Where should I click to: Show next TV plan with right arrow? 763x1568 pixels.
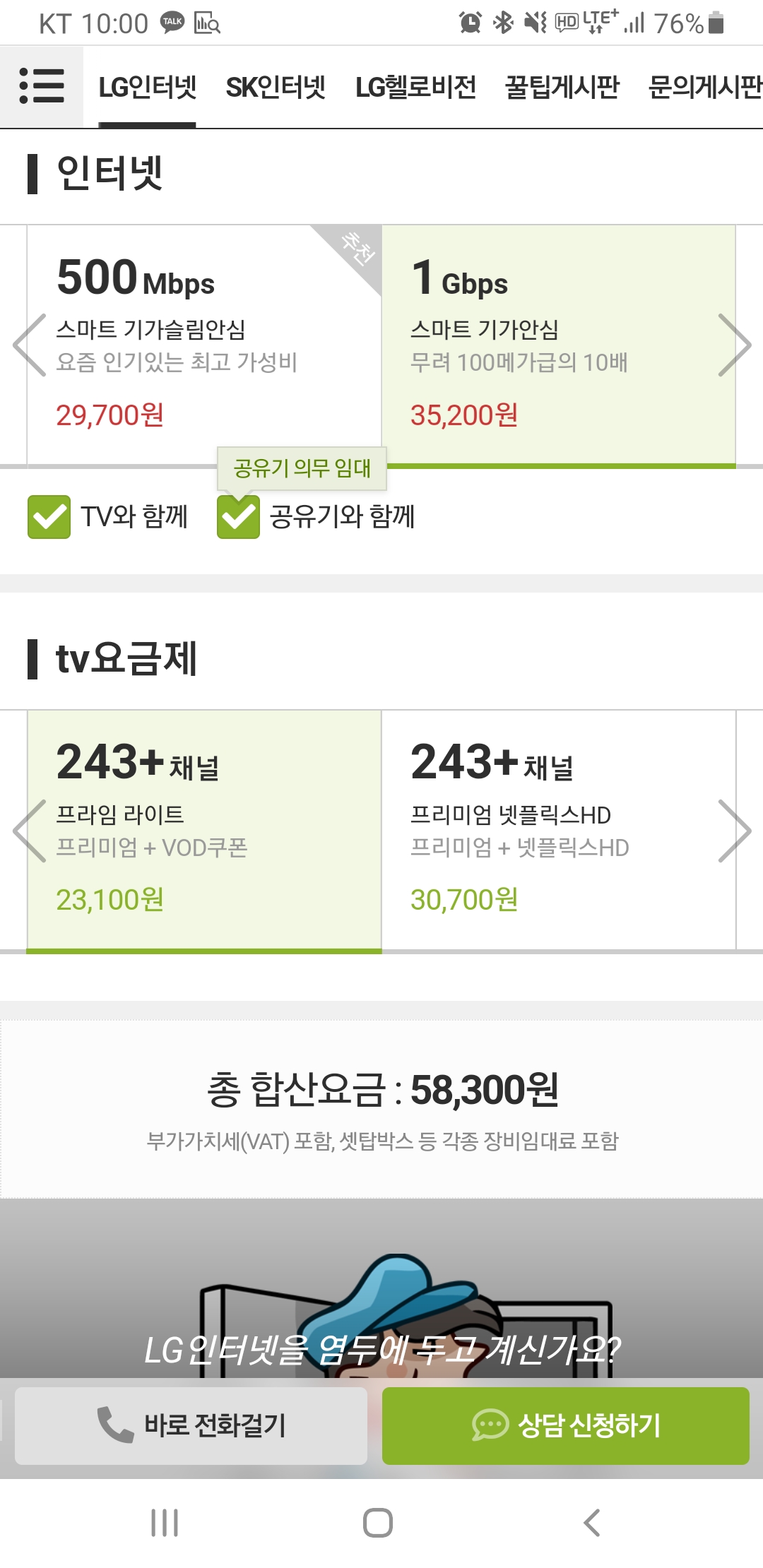(735, 831)
